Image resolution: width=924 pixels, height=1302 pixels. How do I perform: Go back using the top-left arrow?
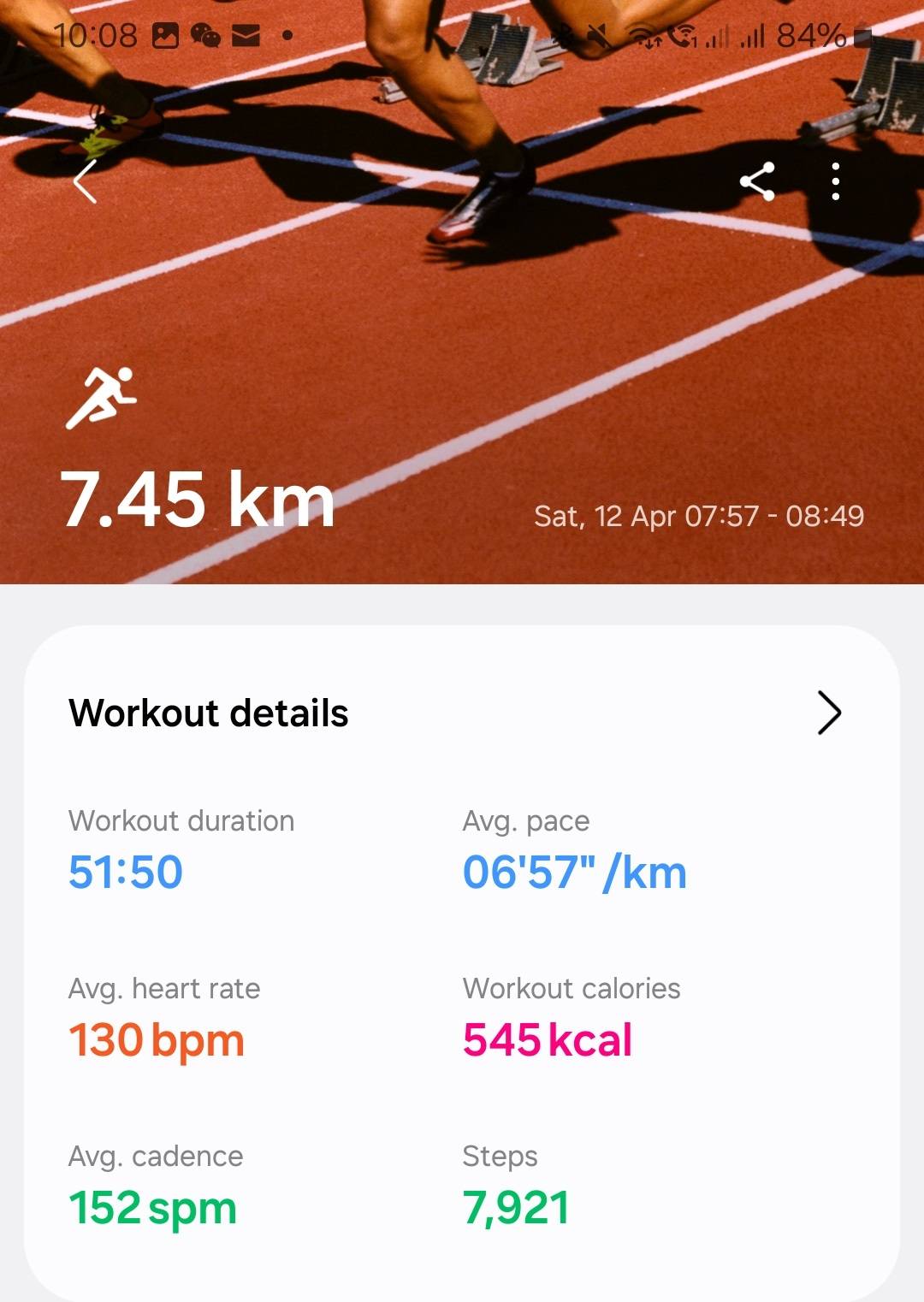(x=85, y=181)
